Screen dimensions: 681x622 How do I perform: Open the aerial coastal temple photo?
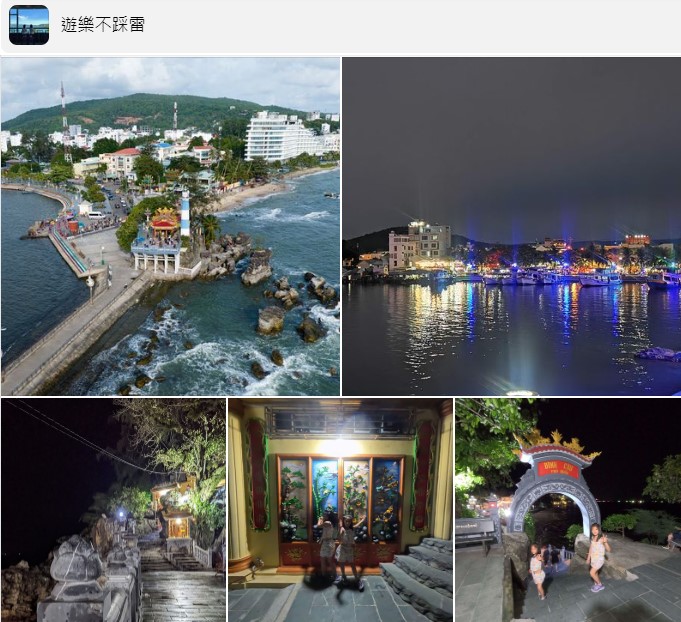coord(170,226)
